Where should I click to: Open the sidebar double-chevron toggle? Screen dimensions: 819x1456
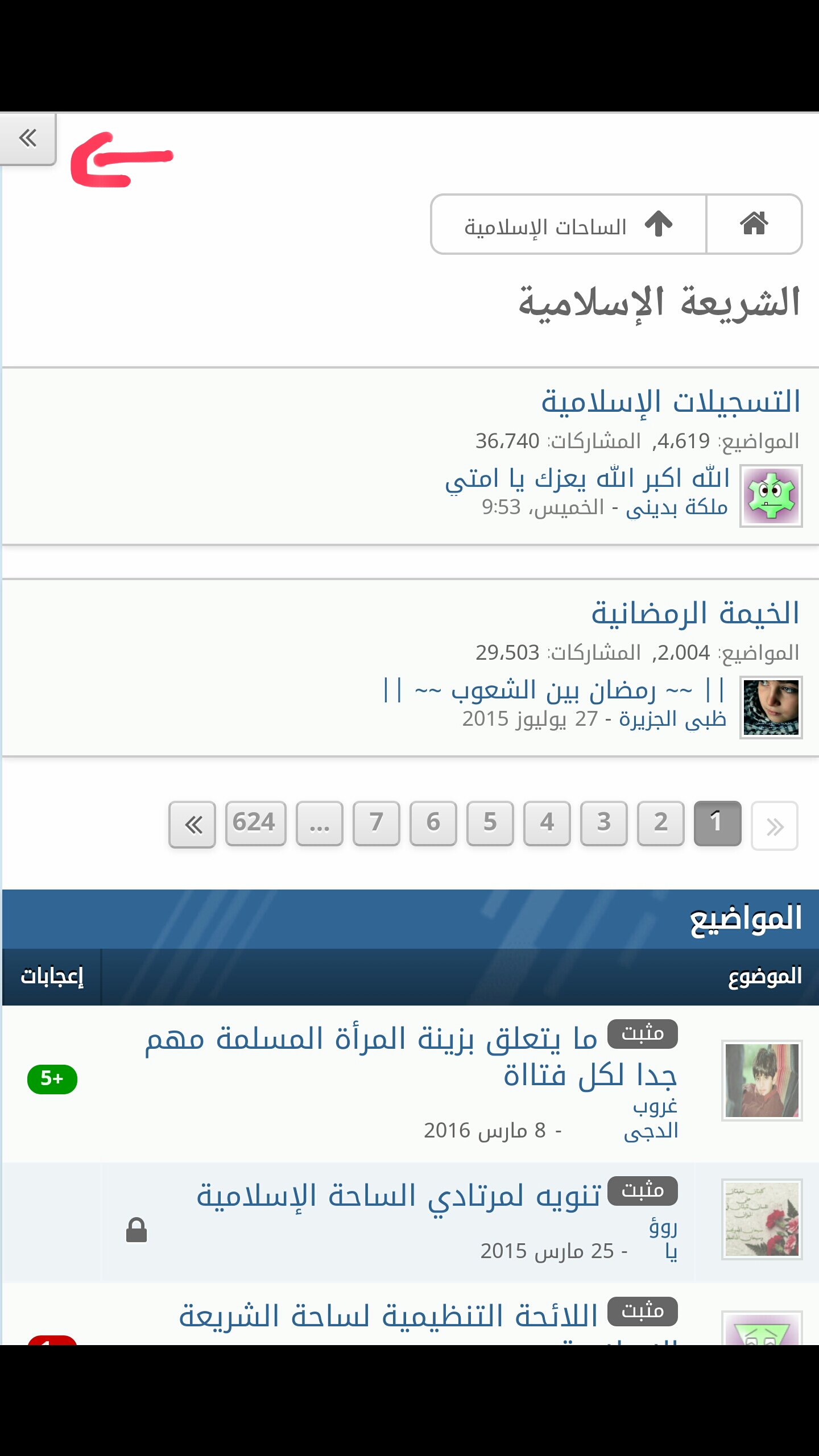[x=27, y=138]
